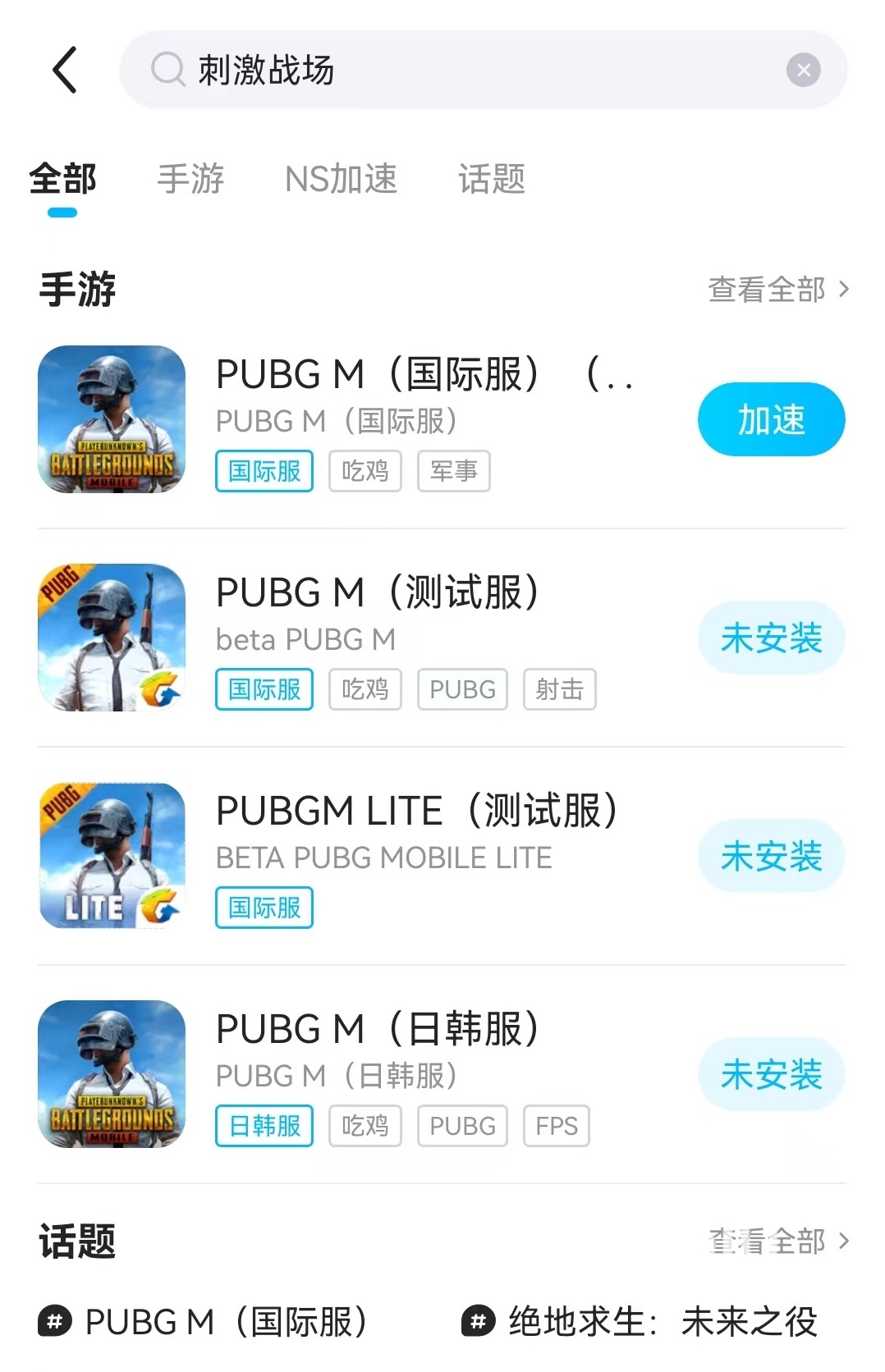Open the 话题 tab

click(491, 179)
